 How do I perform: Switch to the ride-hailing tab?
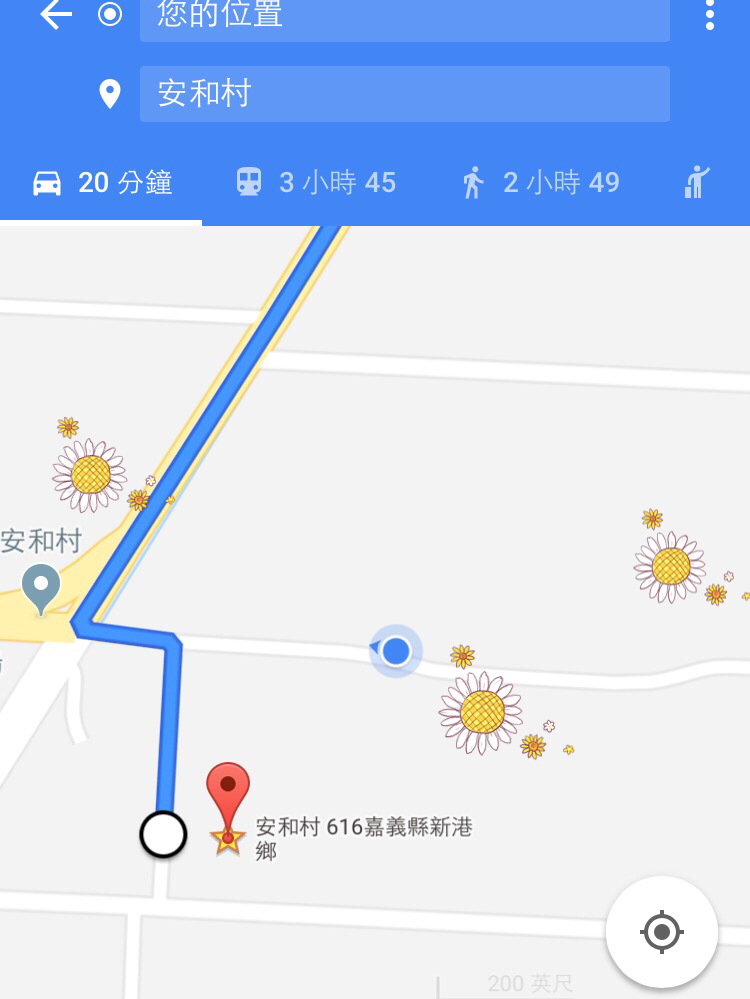(697, 183)
